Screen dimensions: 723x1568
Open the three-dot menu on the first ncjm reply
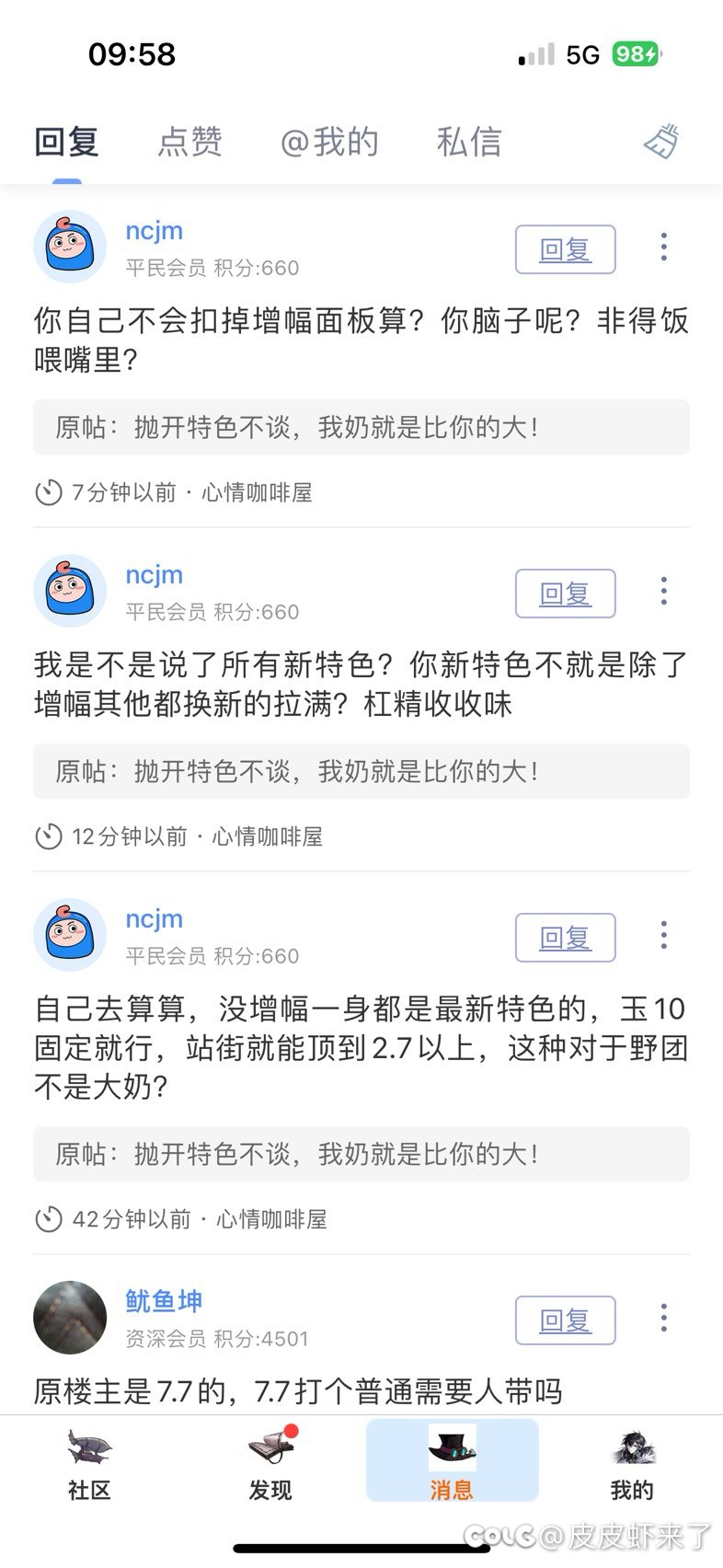coord(663,247)
